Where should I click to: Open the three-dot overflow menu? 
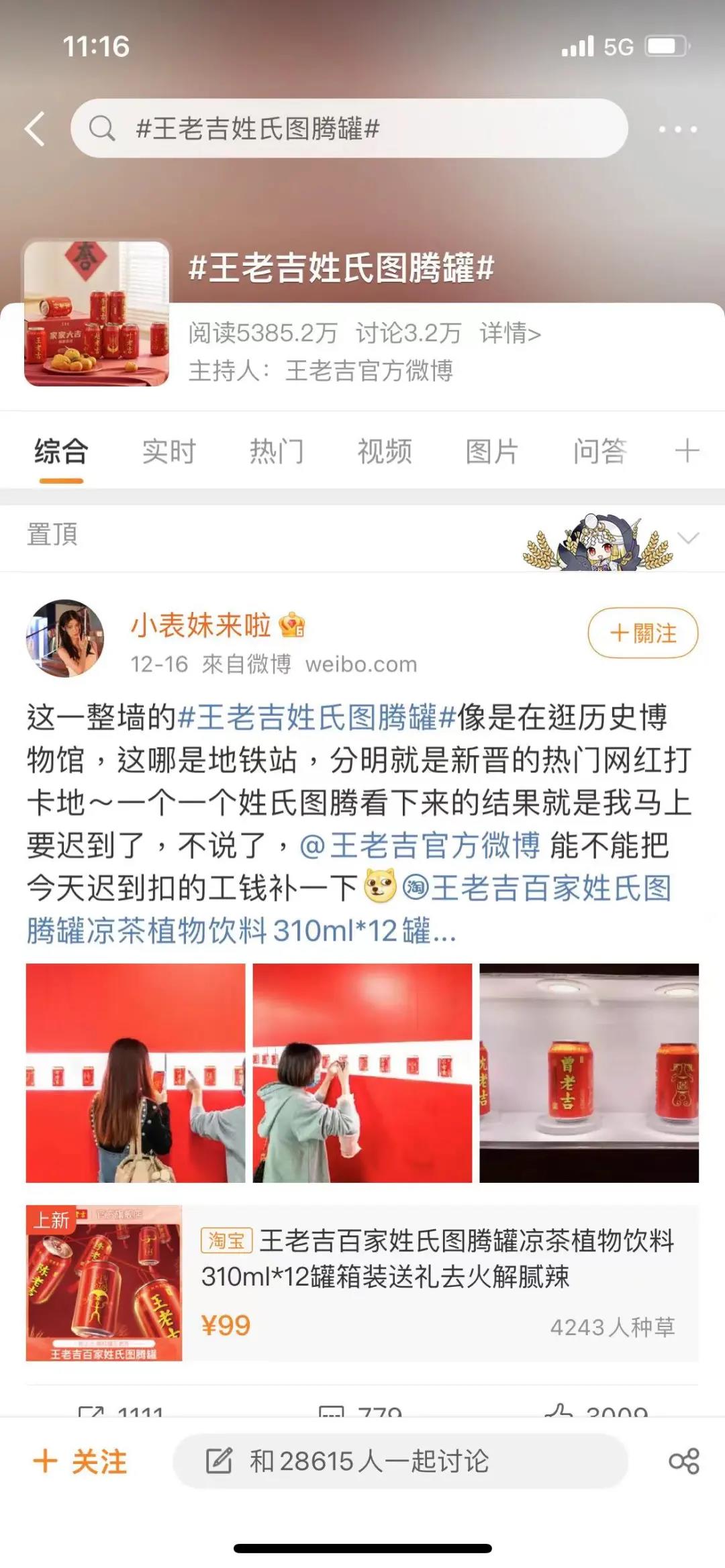[677, 129]
